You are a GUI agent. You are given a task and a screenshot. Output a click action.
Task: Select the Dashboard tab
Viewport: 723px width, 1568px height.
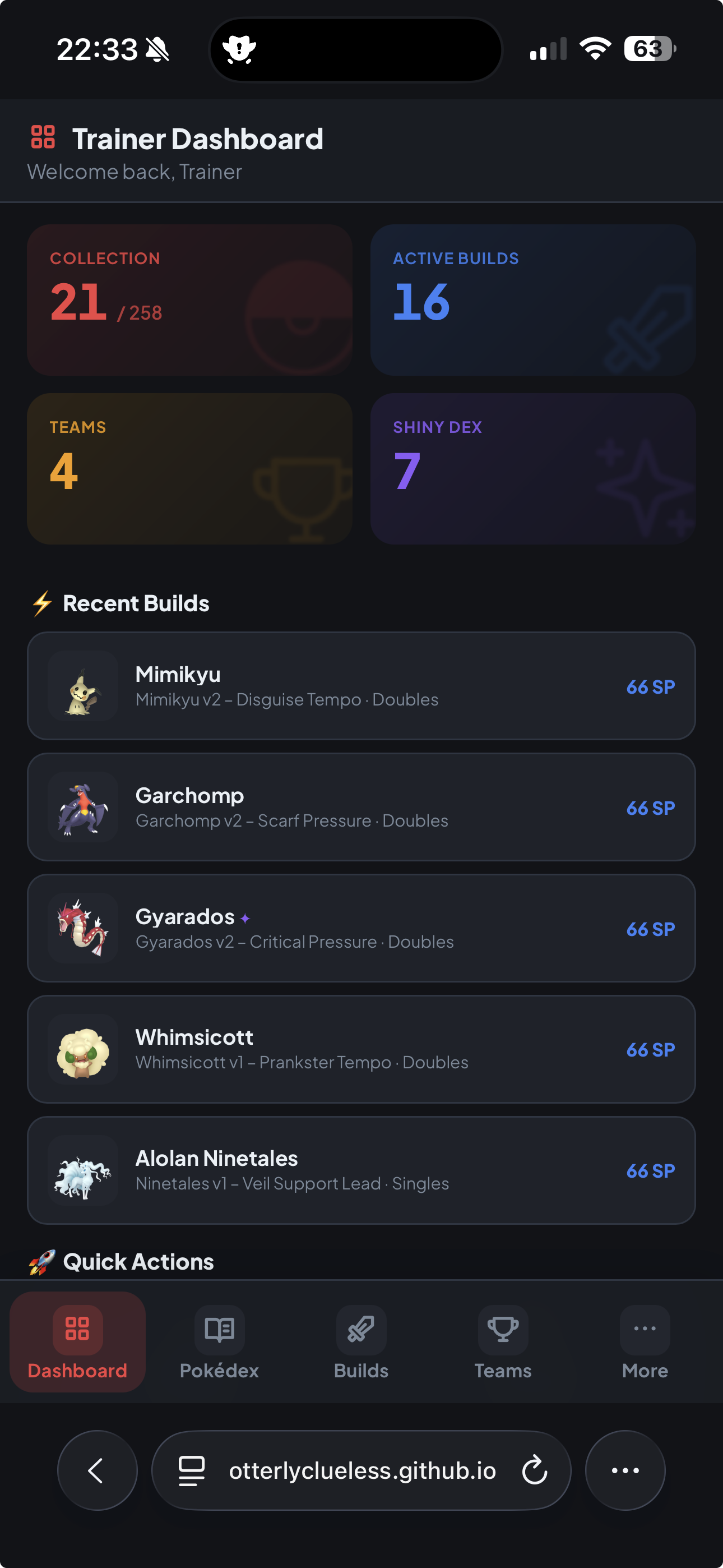point(77,1341)
